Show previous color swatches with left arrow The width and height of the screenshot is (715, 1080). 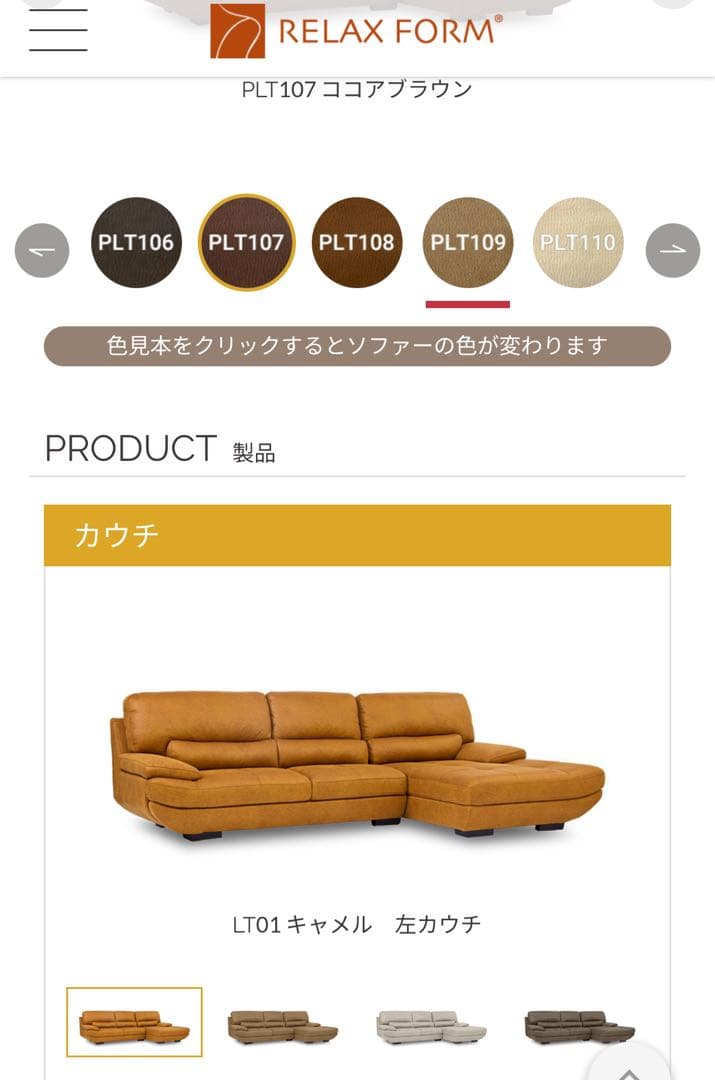42,250
